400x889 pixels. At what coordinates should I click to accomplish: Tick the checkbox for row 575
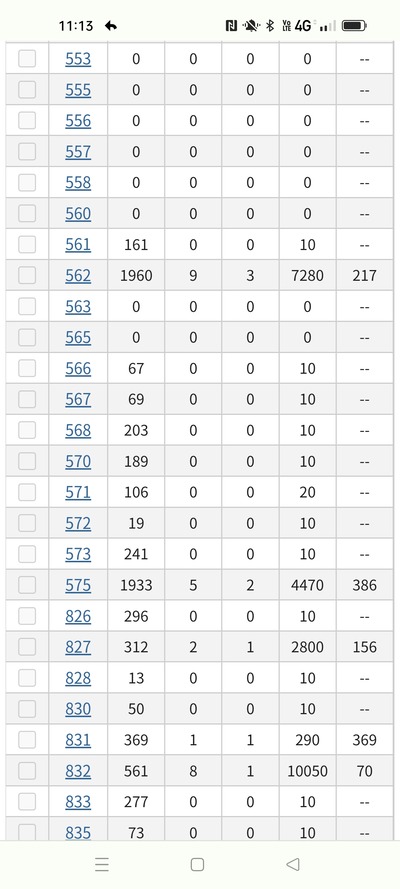tap(27, 585)
